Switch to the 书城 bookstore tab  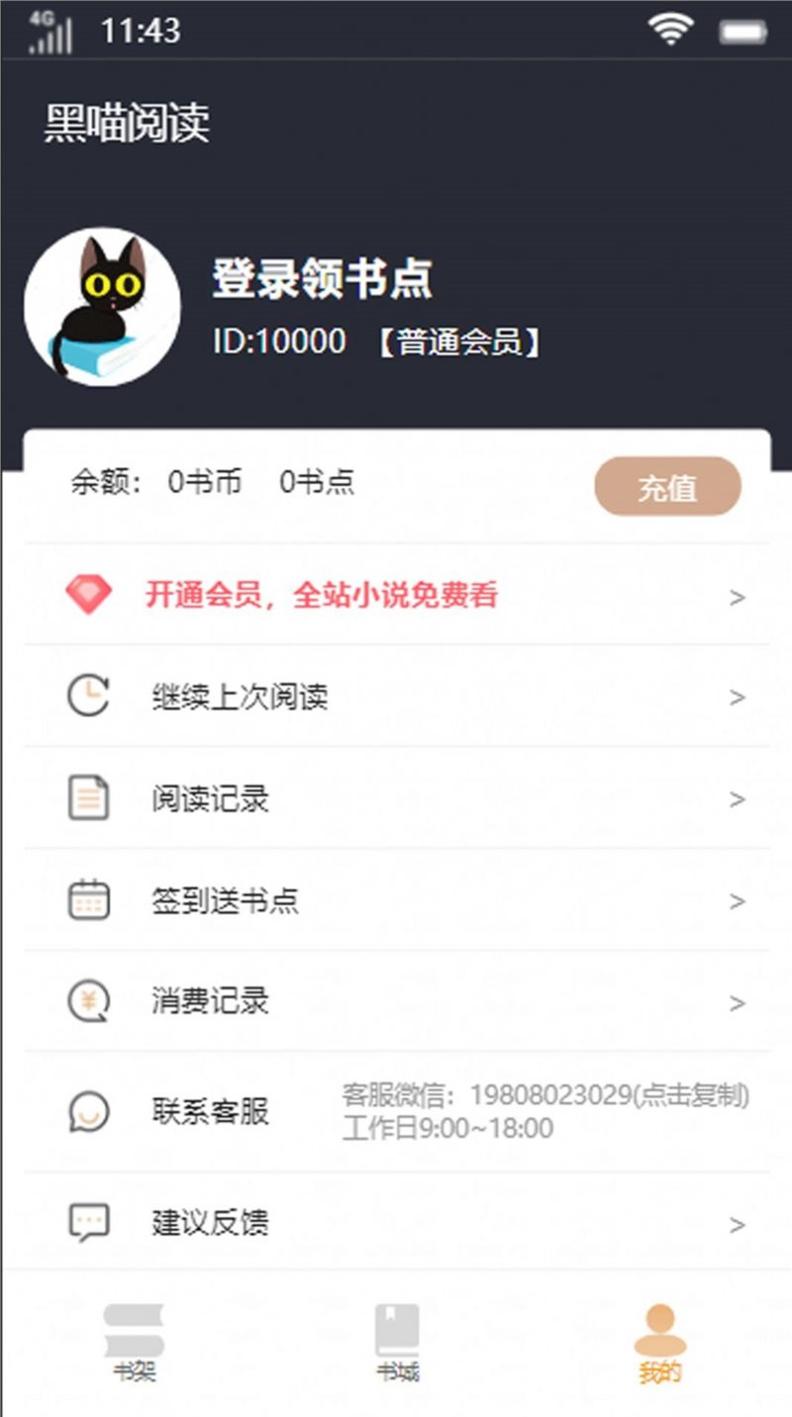tap(397, 1343)
